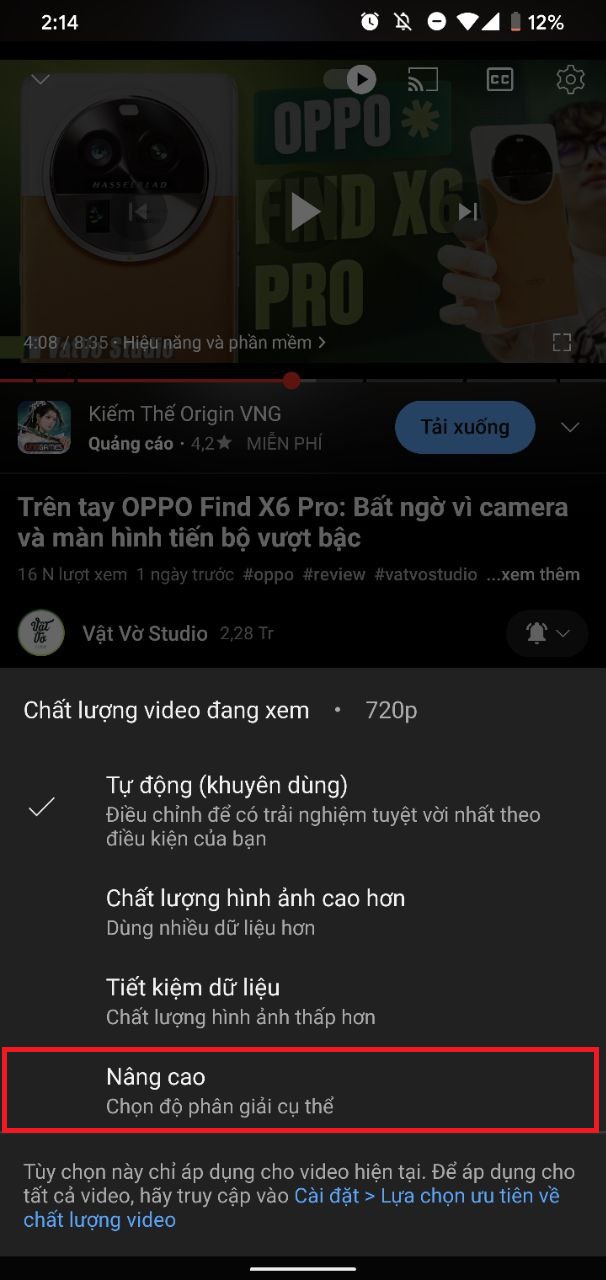Open notification bell options for Vật Vờ Studio
Screen dimensions: 606x1280
click(547, 633)
